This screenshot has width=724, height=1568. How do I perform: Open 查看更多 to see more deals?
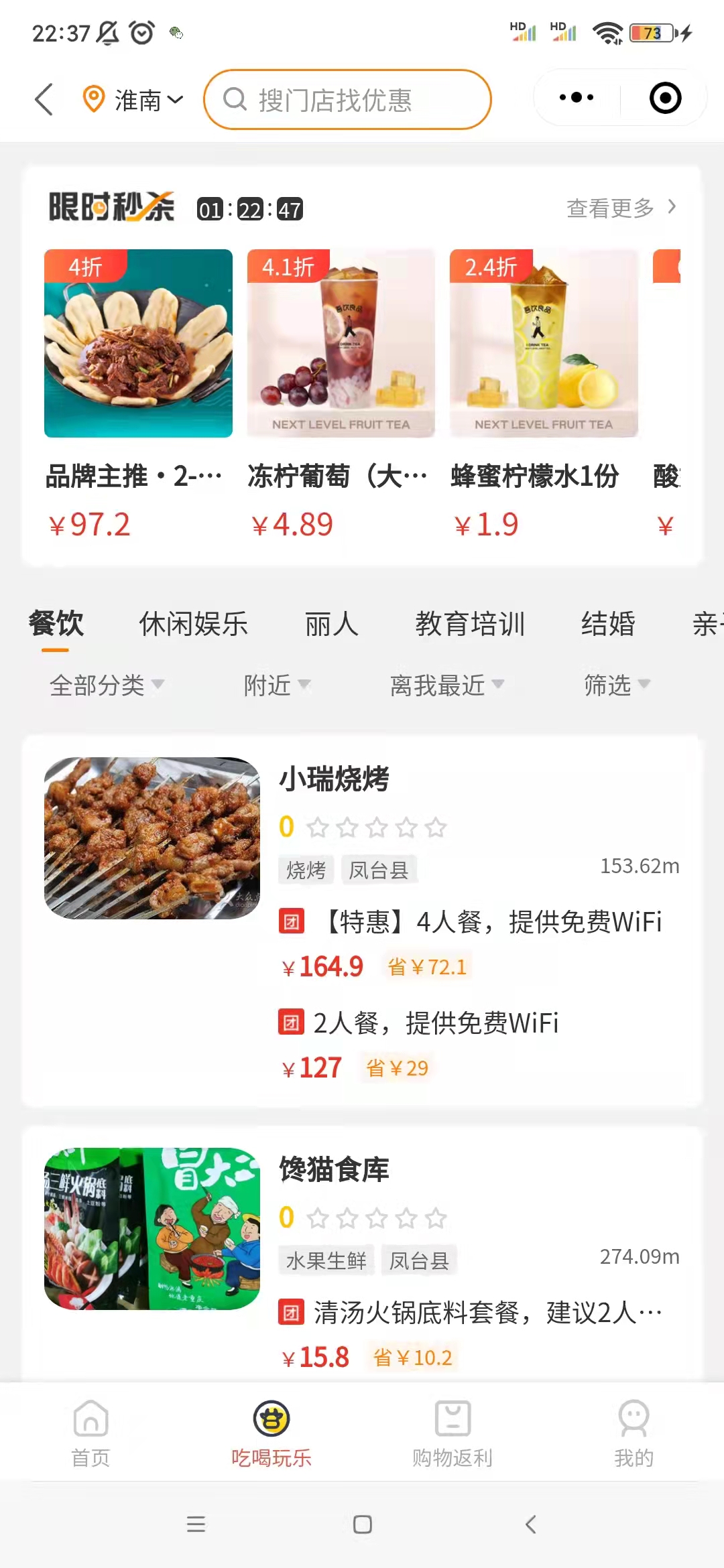(x=610, y=208)
